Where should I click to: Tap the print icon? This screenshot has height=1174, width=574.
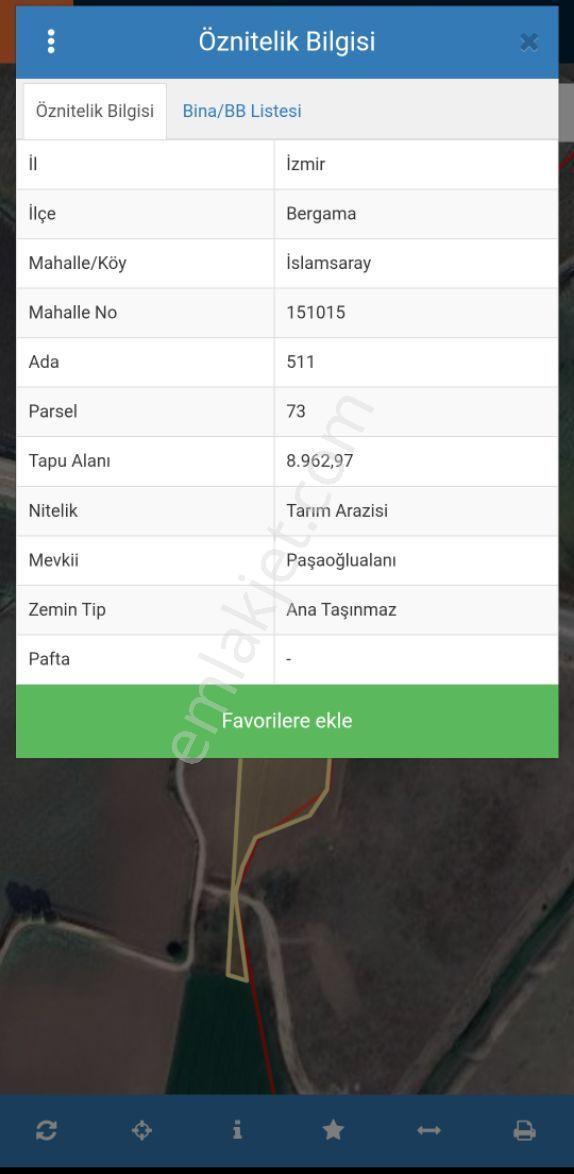point(525,1130)
